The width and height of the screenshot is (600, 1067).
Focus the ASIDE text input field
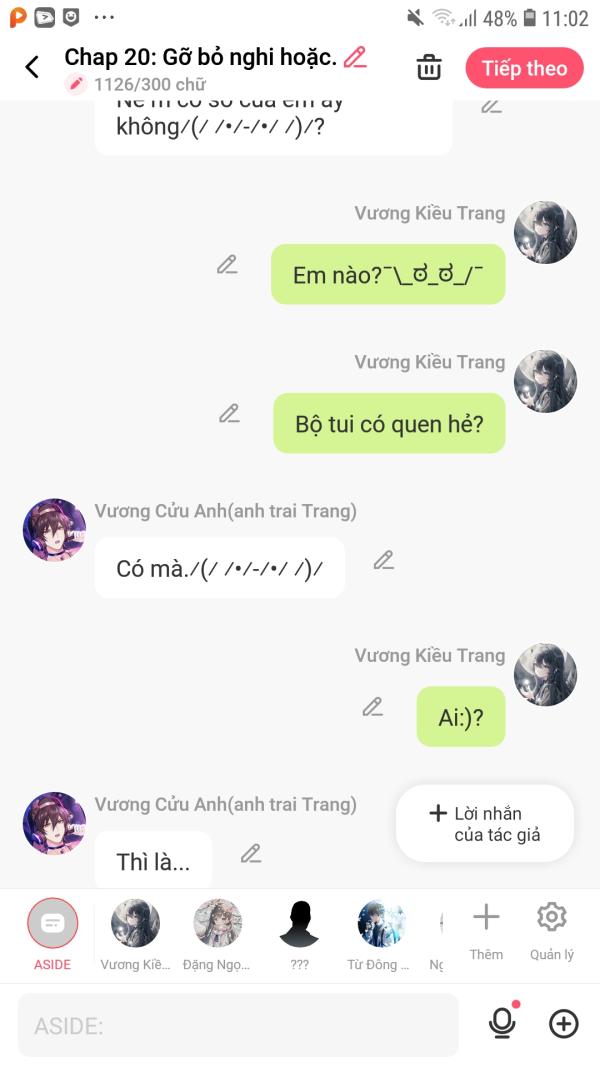[x=238, y=1025]
